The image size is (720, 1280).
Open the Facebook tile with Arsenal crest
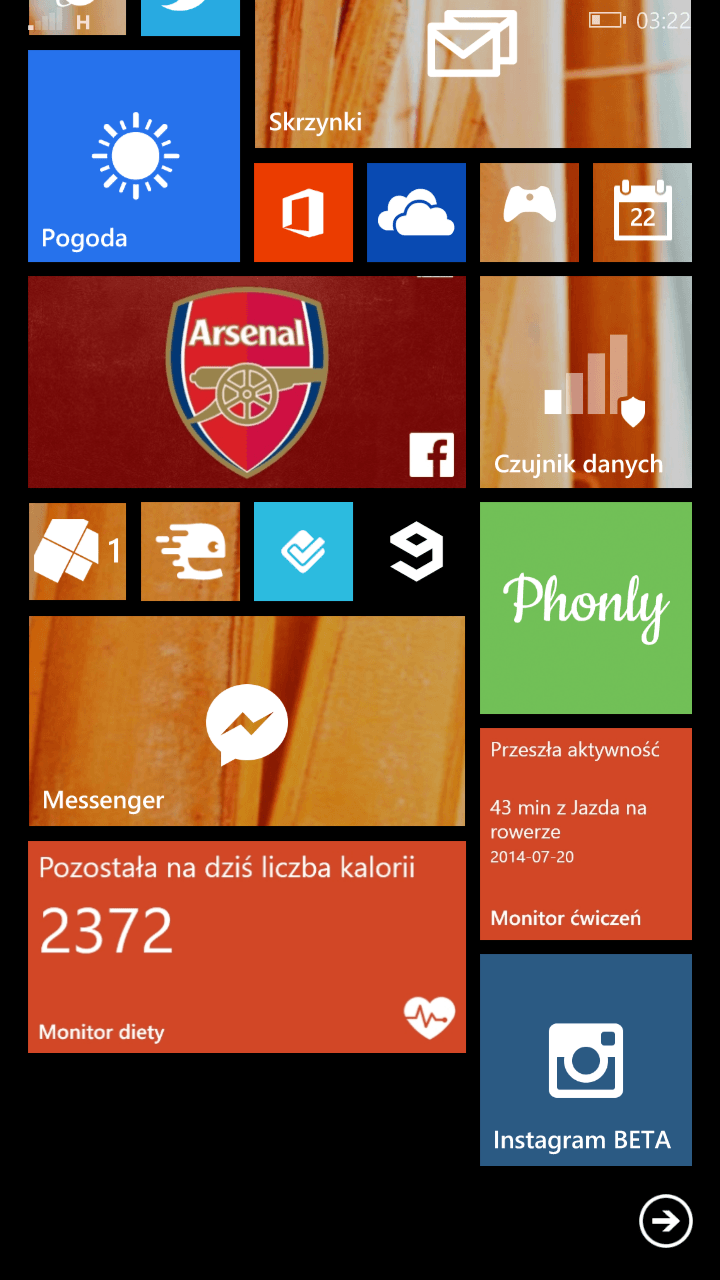[247, 382]
